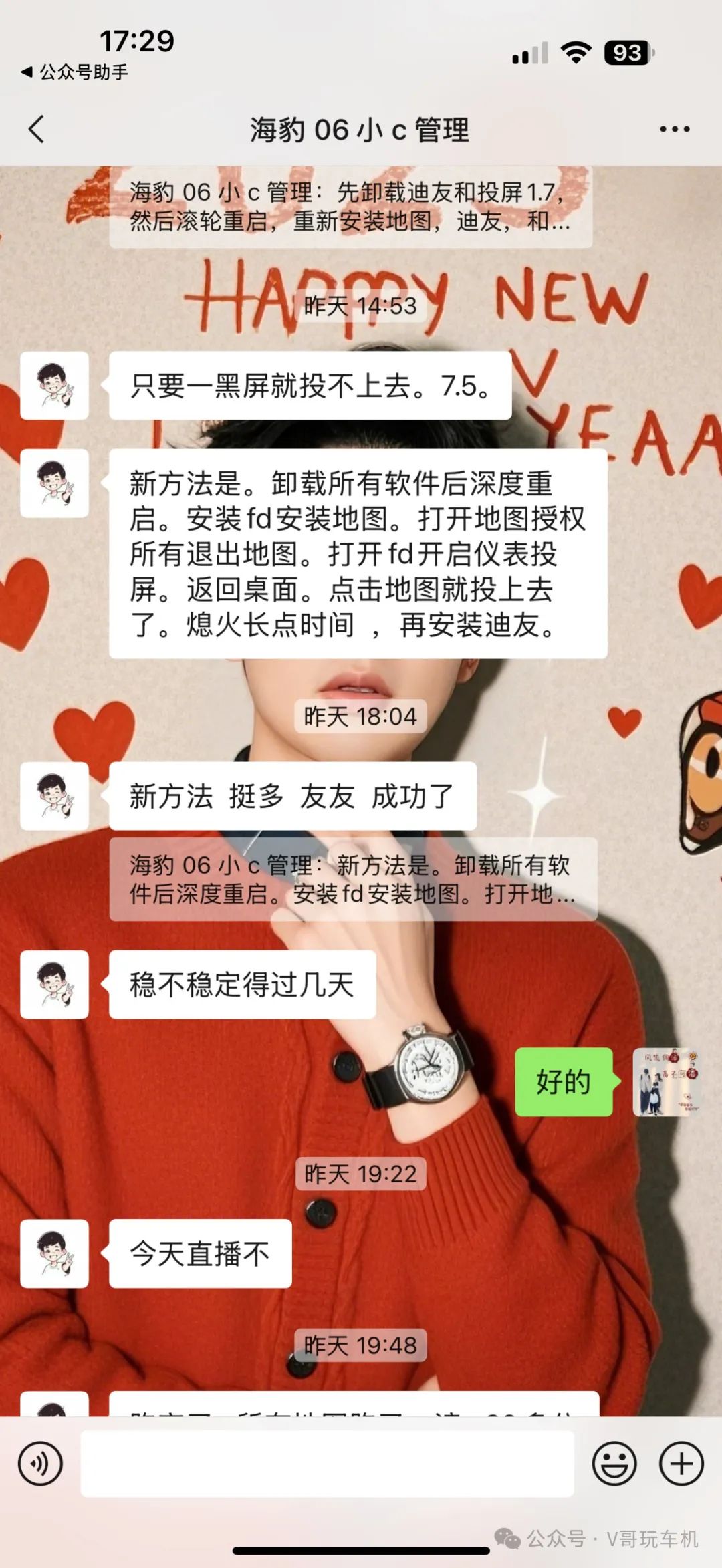Open the plus attachments menu
The width and height of the screenshot is (722, 1568).
tap(681, 1464)
